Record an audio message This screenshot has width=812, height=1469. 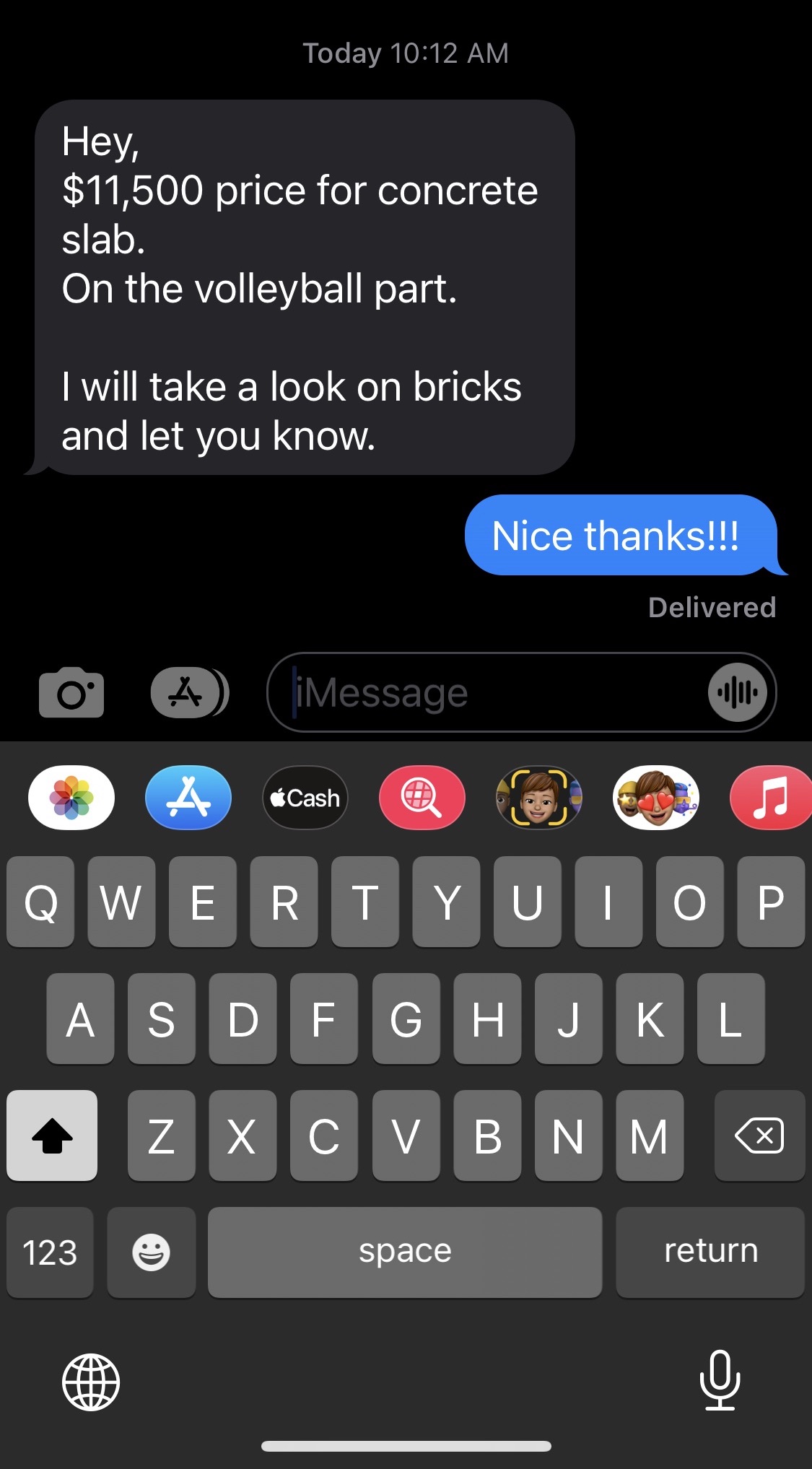[x=738, y=692]
